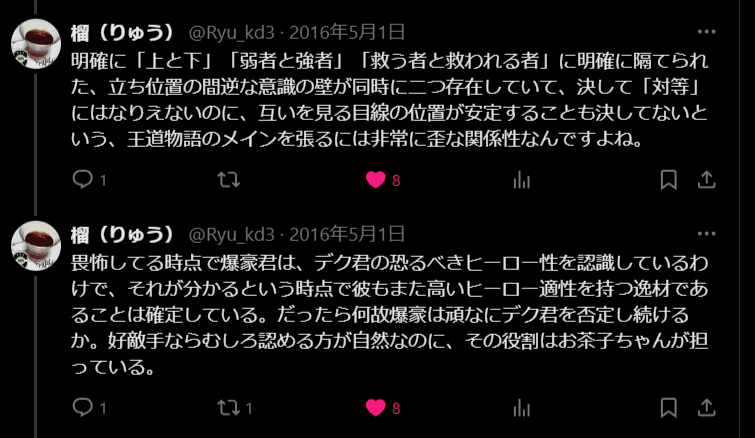Image resolution: width=755 pixels, height=438 pixels.
Task: Unlike the tweet starting 明確に「上と下」
Action: coord(375,180)
